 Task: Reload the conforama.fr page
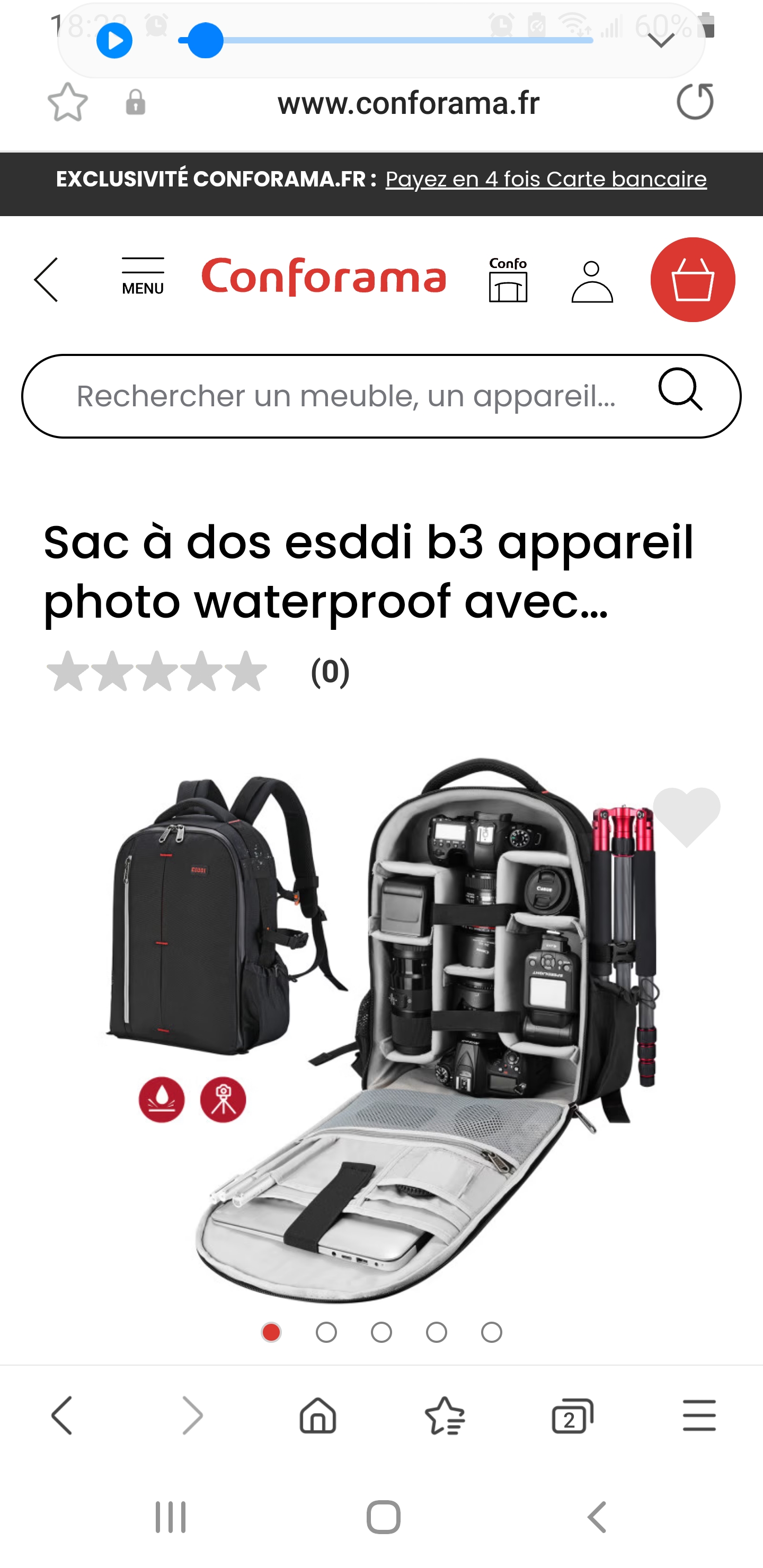click(x=695, y=102)
